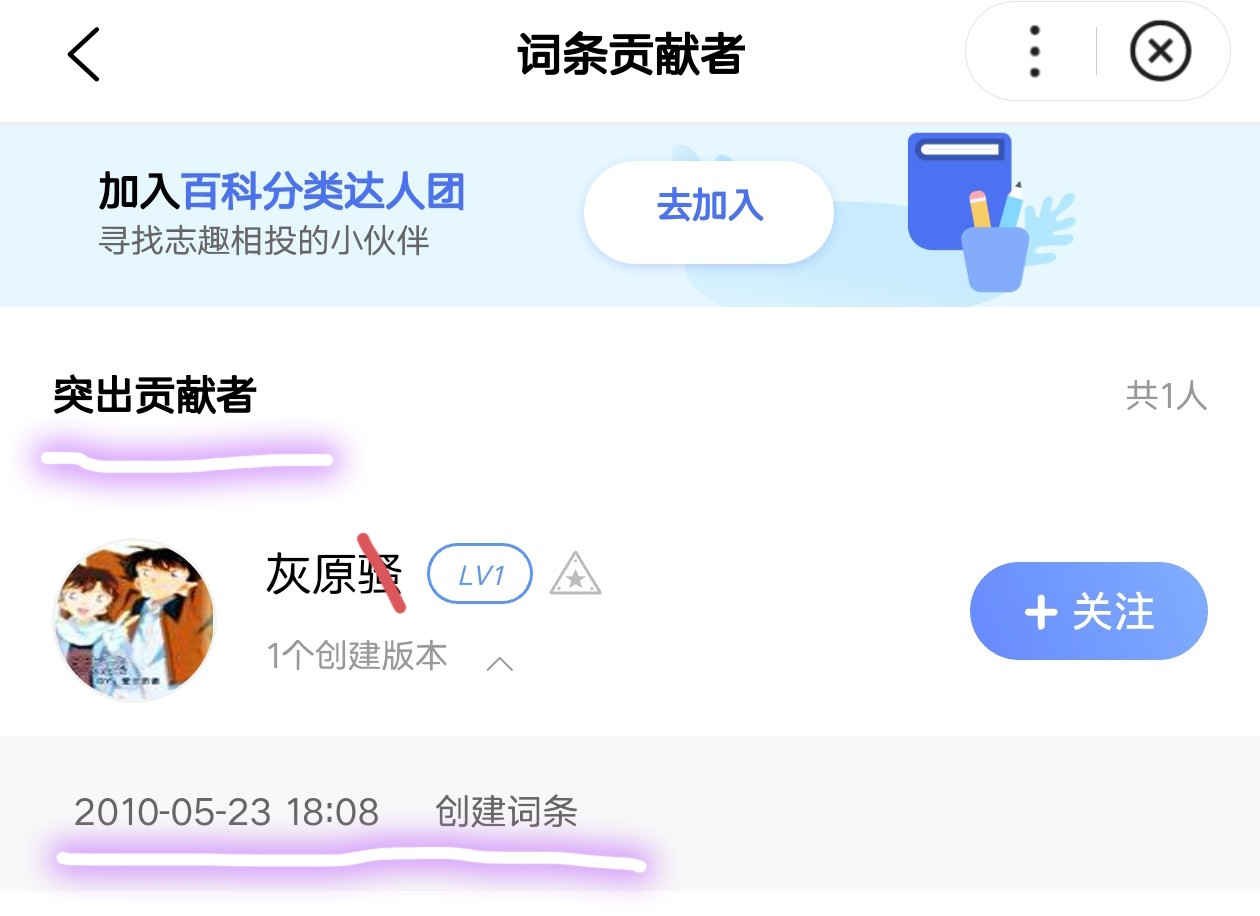The width and height of the screenshot is (1260, 916).
Task: Collapse the 1个创建版本 version list
Action: (499, 663)
